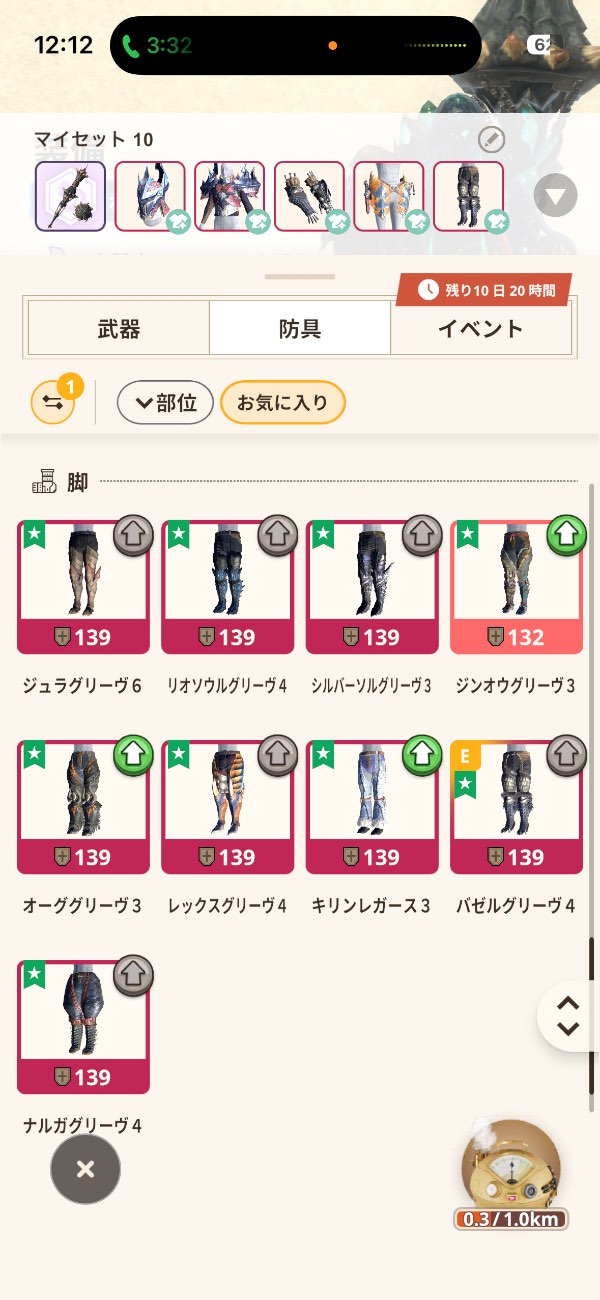Open the 部位 dropdown filter
This screenshot has width=600, height=1300.
coord(164,403)
